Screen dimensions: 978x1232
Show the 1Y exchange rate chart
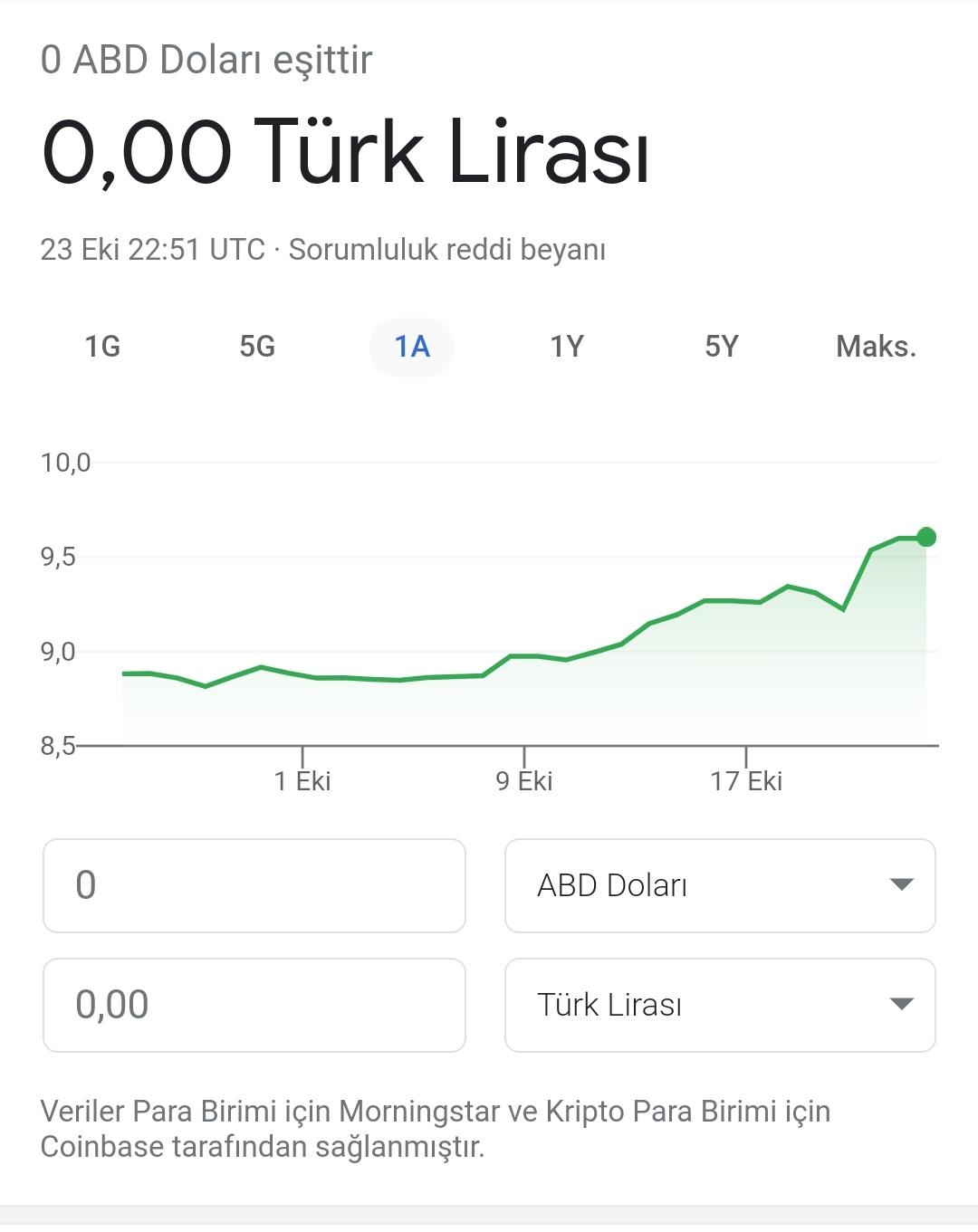[x=567, y=347]
